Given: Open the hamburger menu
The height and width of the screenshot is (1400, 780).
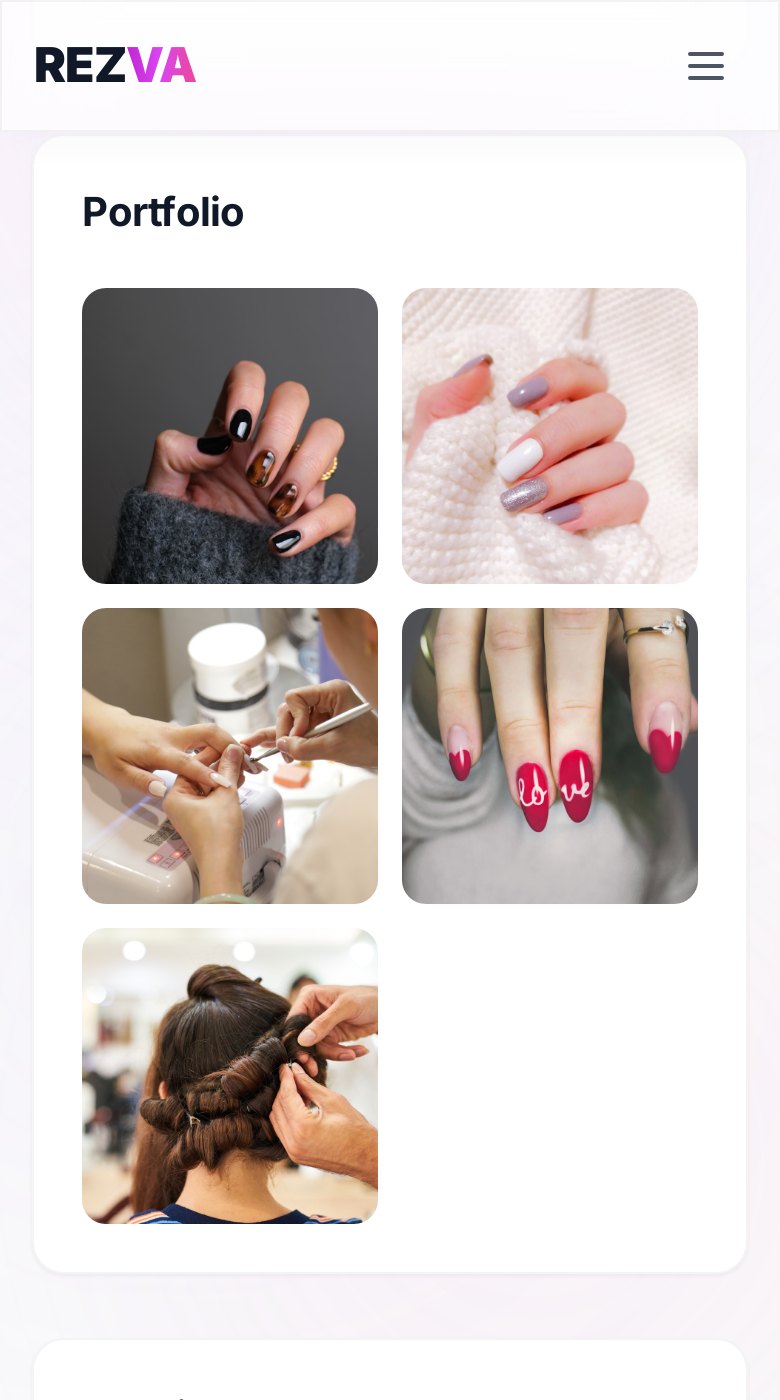Looking at the screenshot, I should (706, 66).
